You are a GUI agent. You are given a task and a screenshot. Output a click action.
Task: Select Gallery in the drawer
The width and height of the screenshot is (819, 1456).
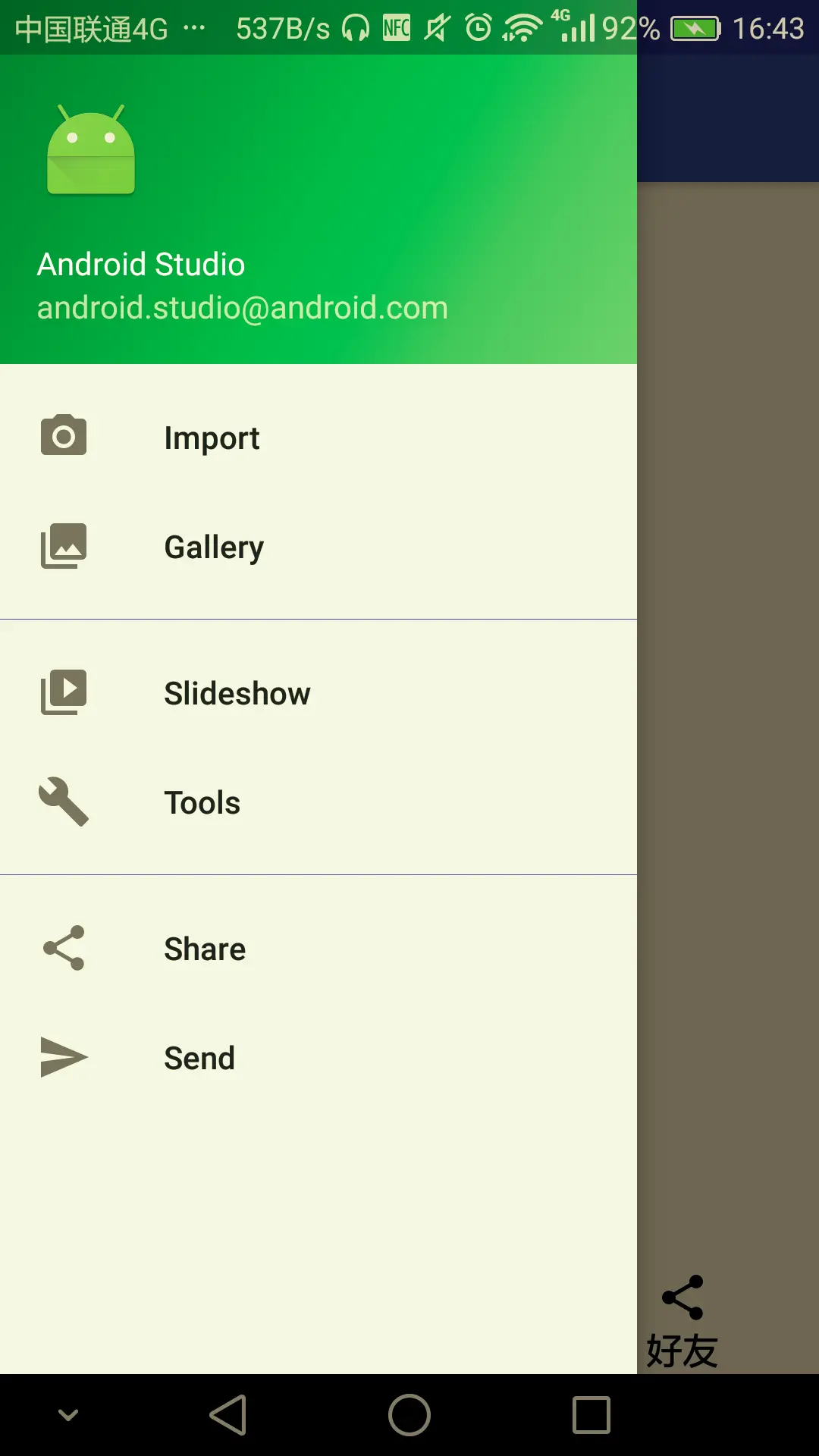318,546
